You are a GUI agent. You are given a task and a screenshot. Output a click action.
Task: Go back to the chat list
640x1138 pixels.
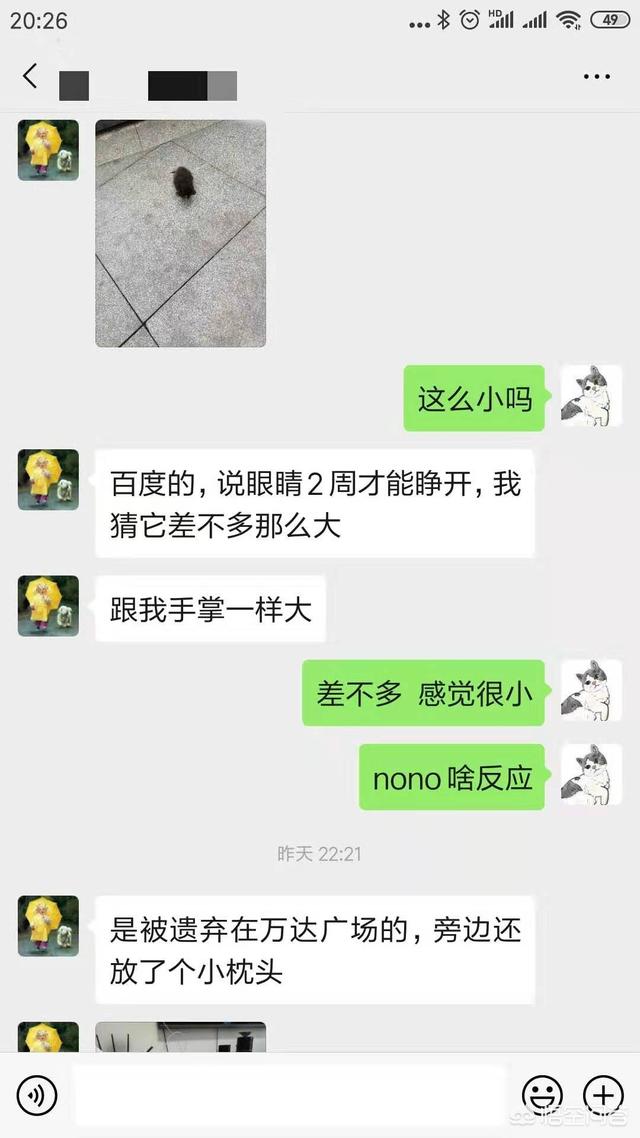click(30, 76)
